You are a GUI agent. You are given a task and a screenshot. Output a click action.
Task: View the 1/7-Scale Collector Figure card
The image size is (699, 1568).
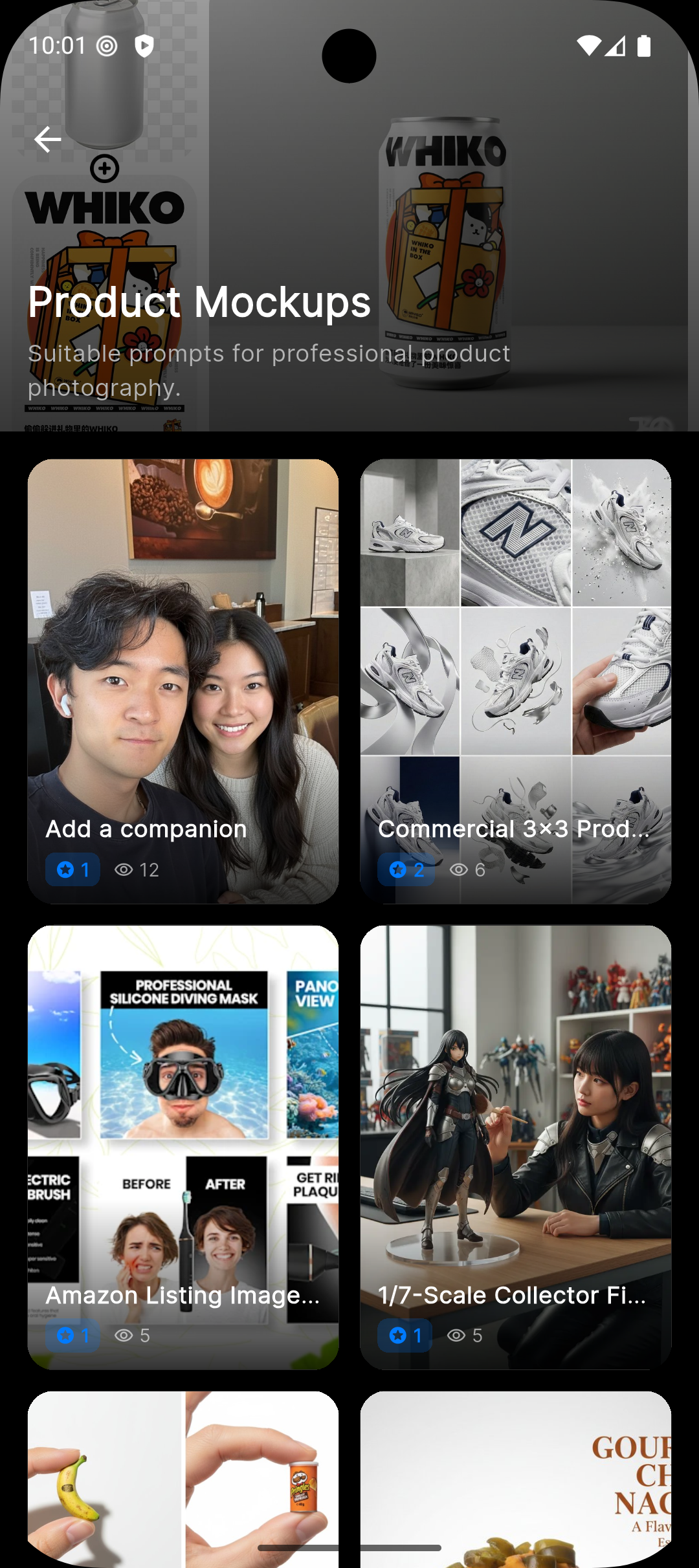pos(515,1146)
